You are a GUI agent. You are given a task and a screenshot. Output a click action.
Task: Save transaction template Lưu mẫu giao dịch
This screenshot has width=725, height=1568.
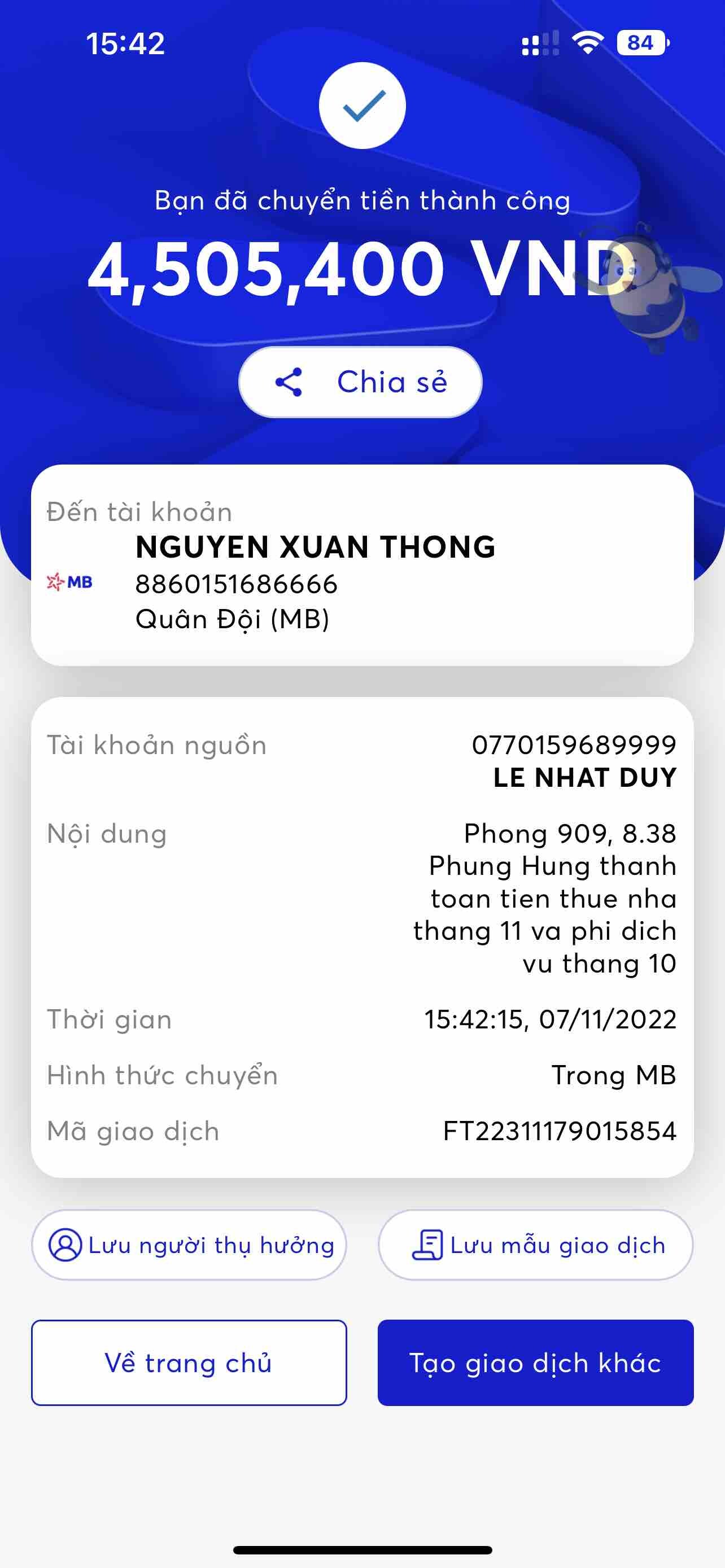pyautogui.click(x=536, y=1245)
